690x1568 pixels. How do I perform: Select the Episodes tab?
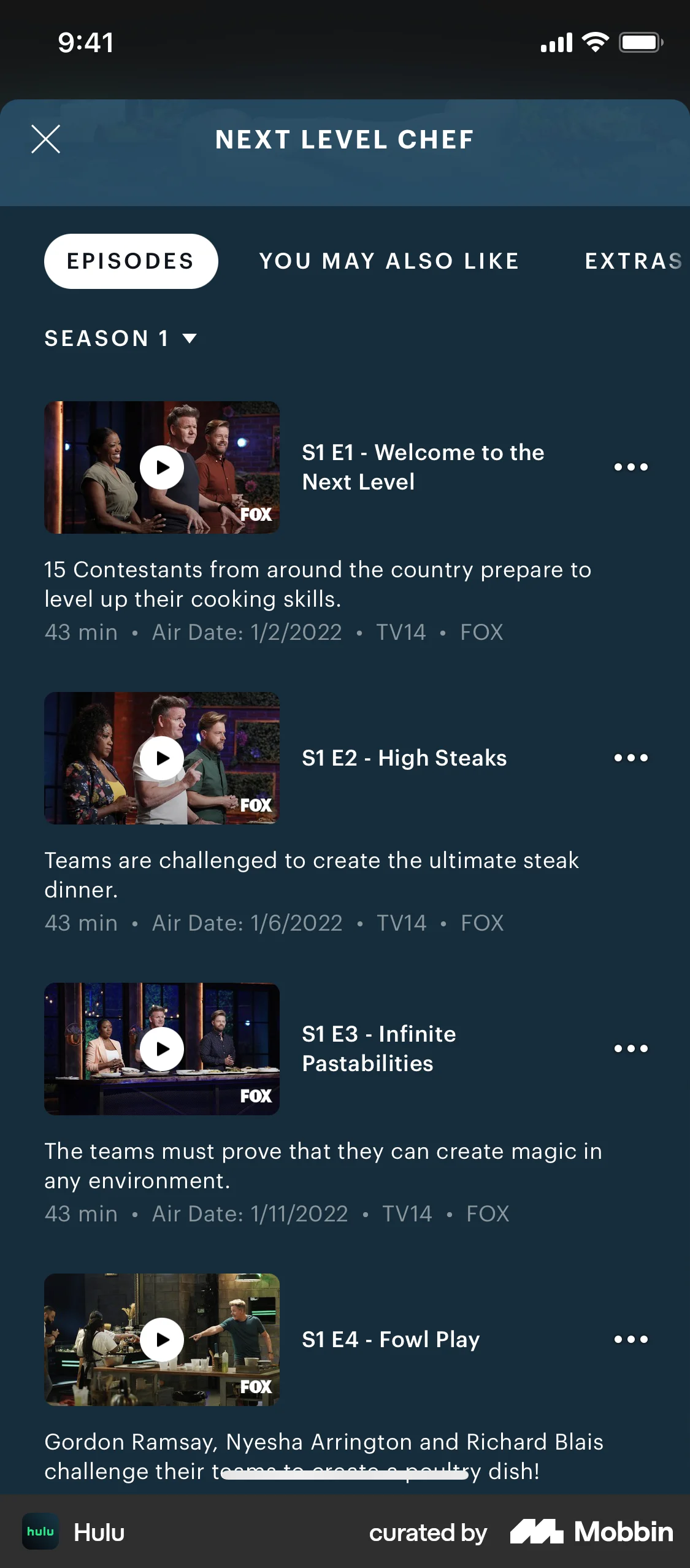(x=131, y=261)
